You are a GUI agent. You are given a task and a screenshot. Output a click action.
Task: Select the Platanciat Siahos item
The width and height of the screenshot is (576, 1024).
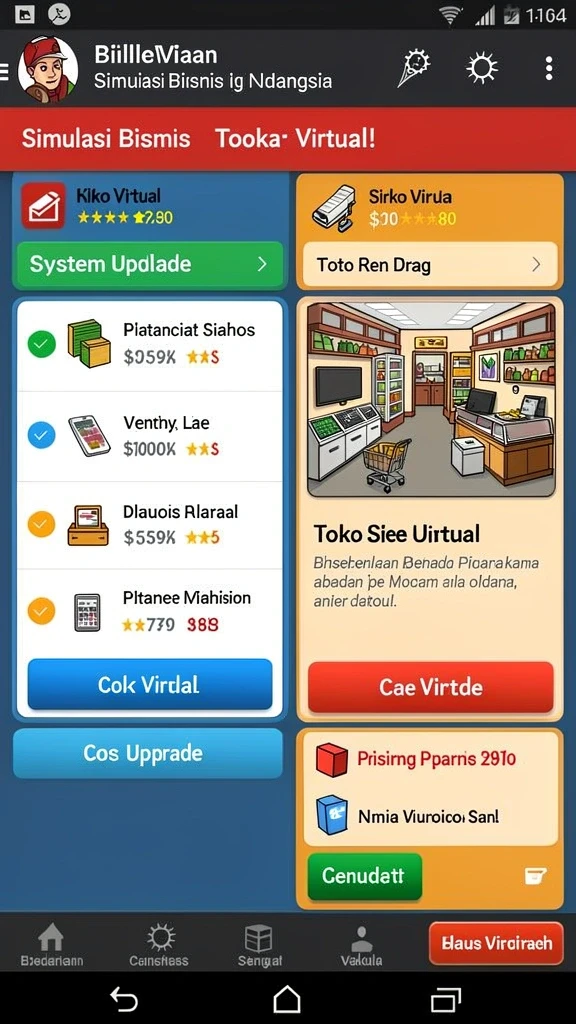(x=150, y=344)
